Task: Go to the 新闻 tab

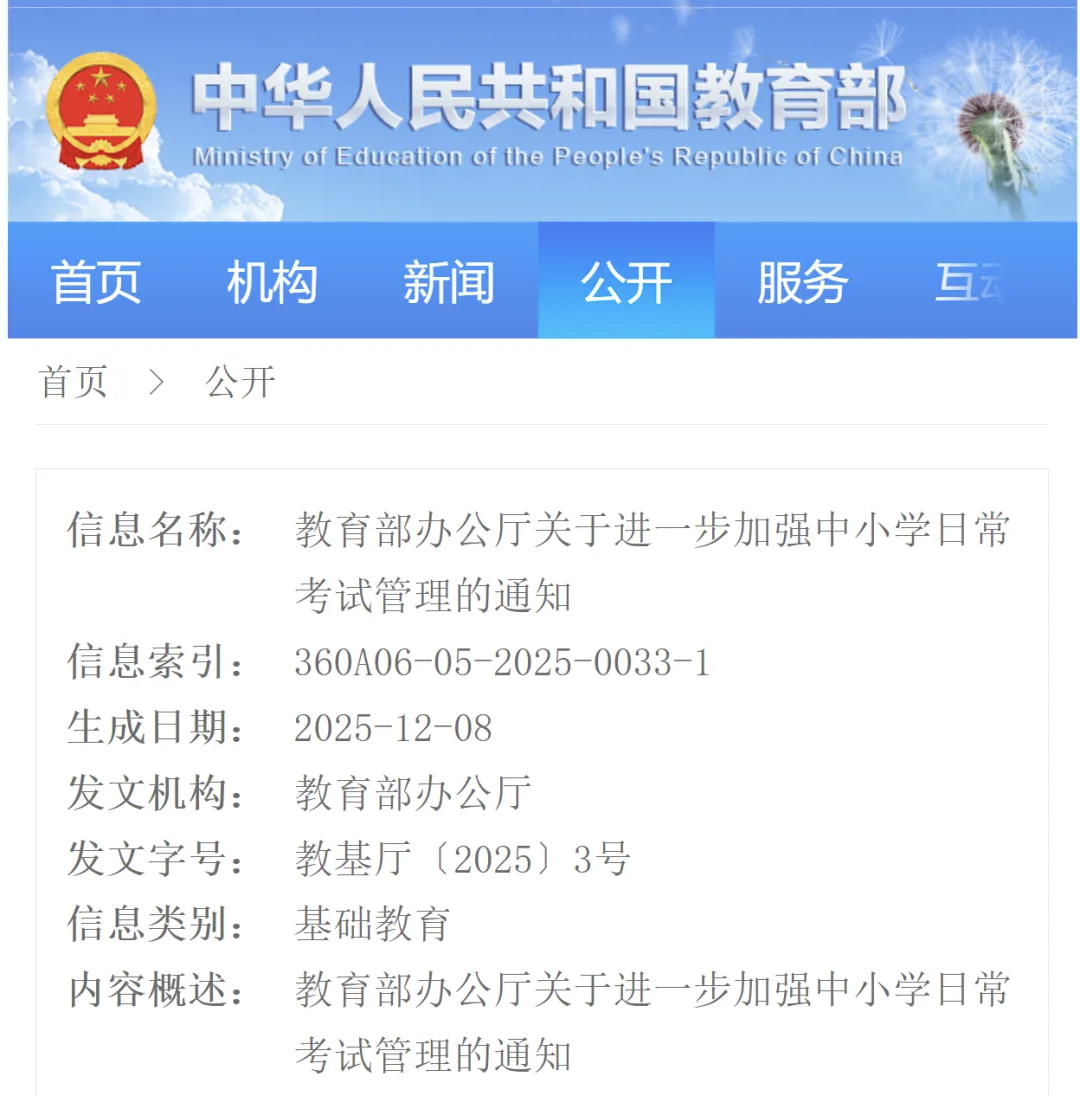Action: (449, 282)
